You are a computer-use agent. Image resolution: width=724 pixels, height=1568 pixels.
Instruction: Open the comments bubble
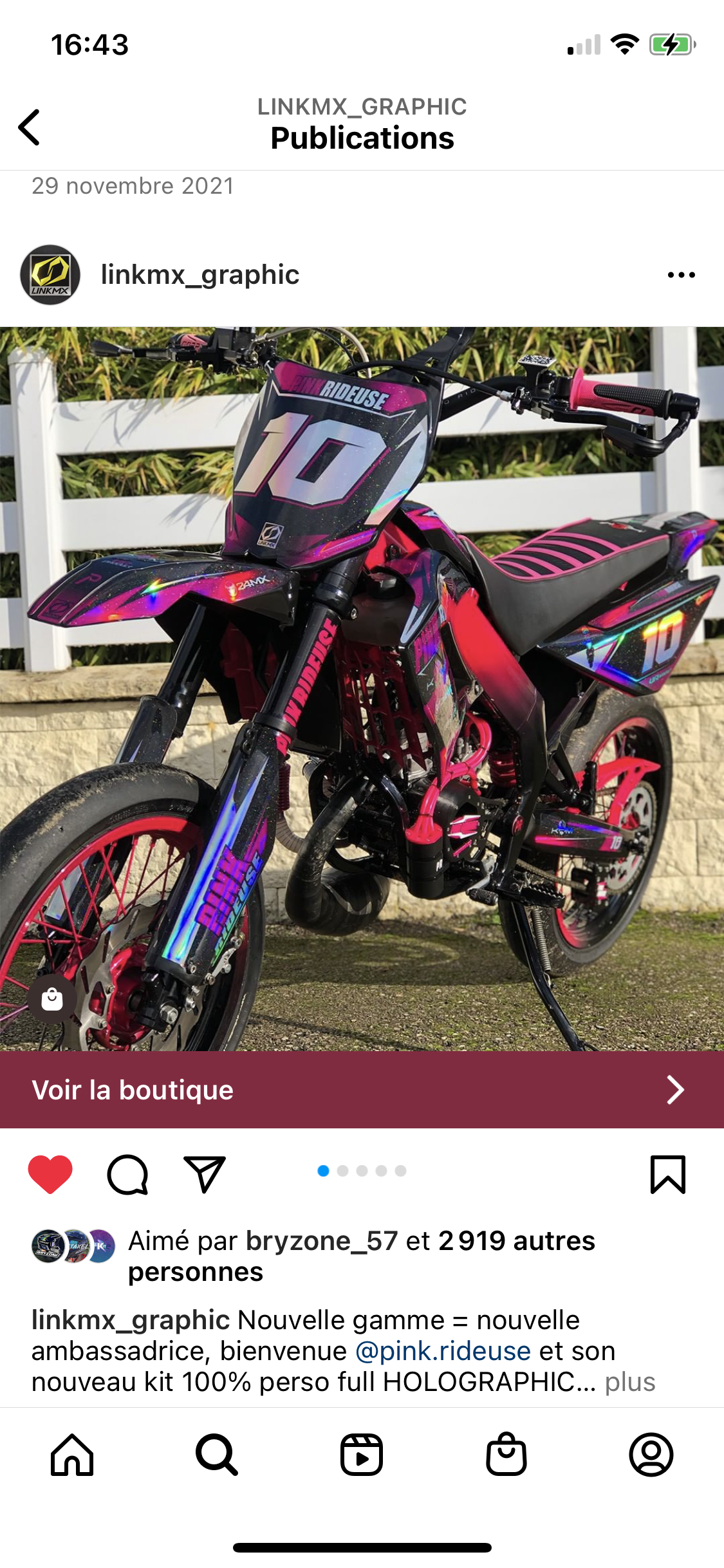coord(127,1175)
